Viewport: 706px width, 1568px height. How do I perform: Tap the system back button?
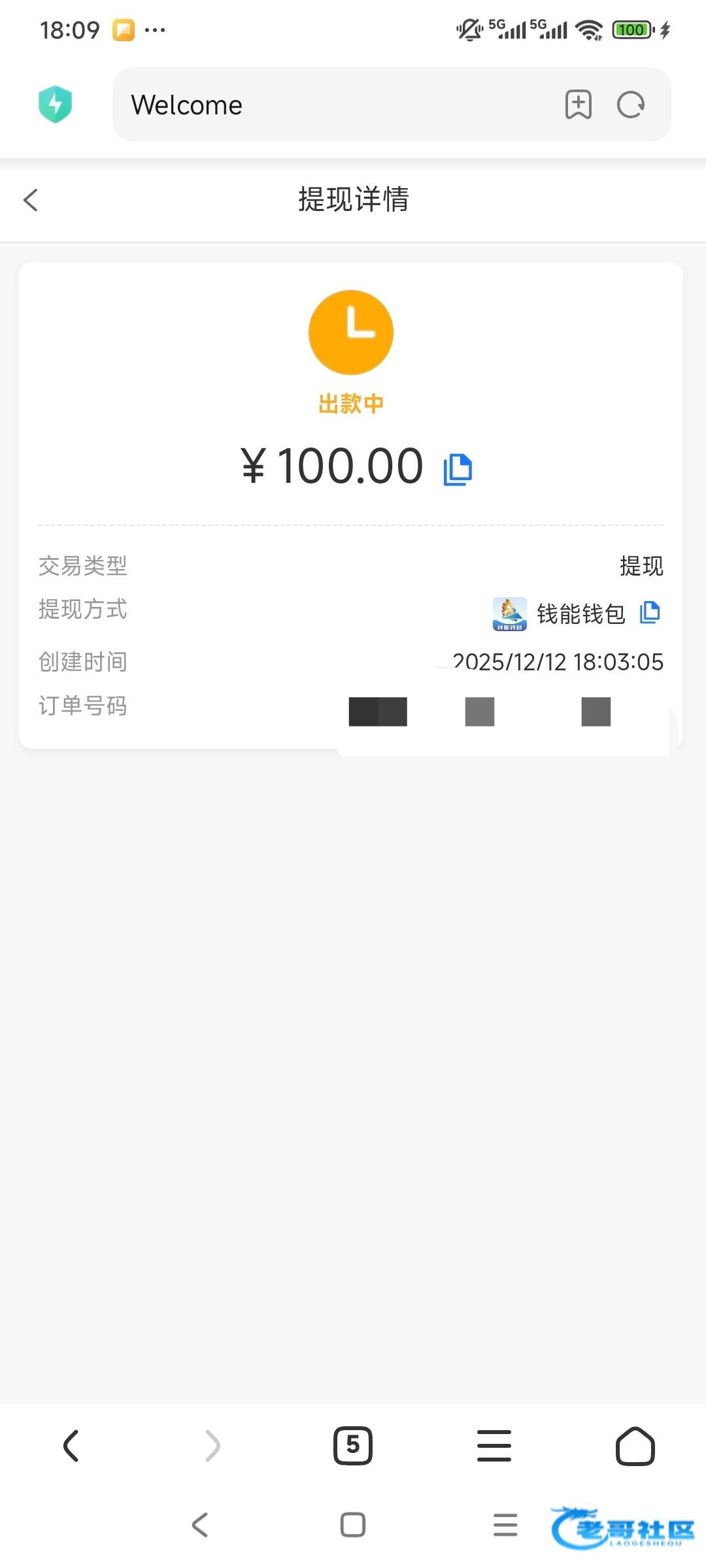tap(200, 1525)
